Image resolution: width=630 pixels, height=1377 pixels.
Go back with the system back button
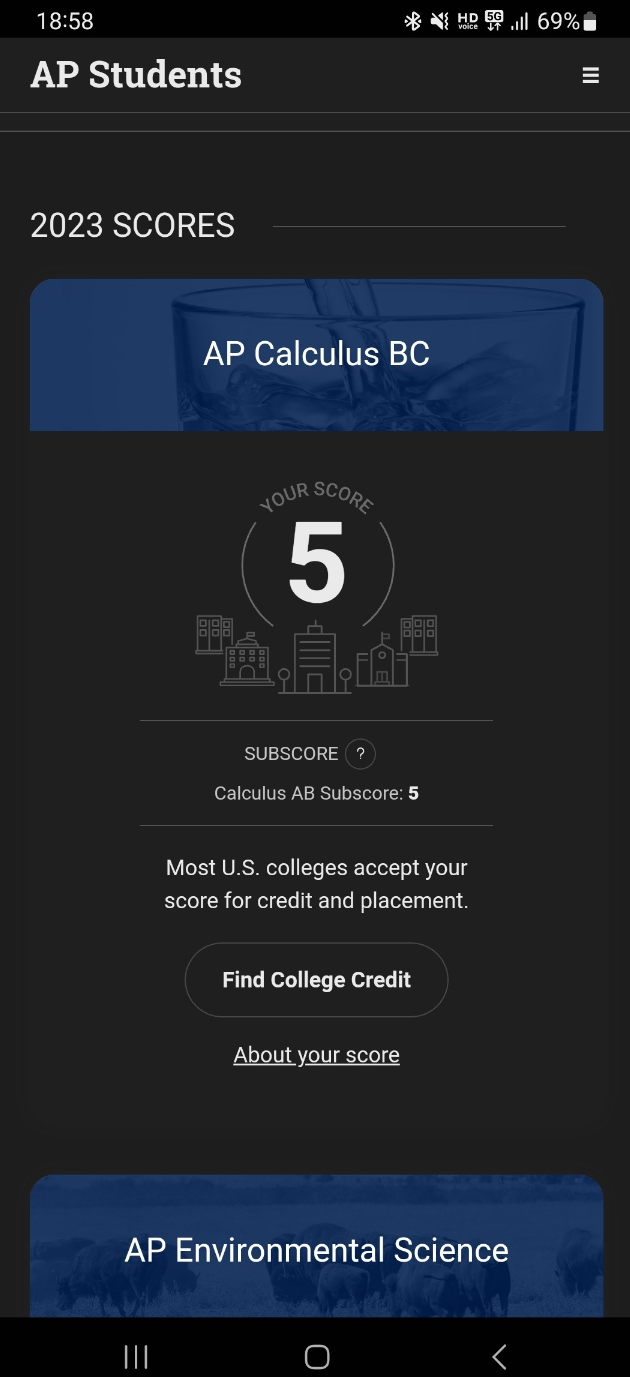coord(499,1356)
